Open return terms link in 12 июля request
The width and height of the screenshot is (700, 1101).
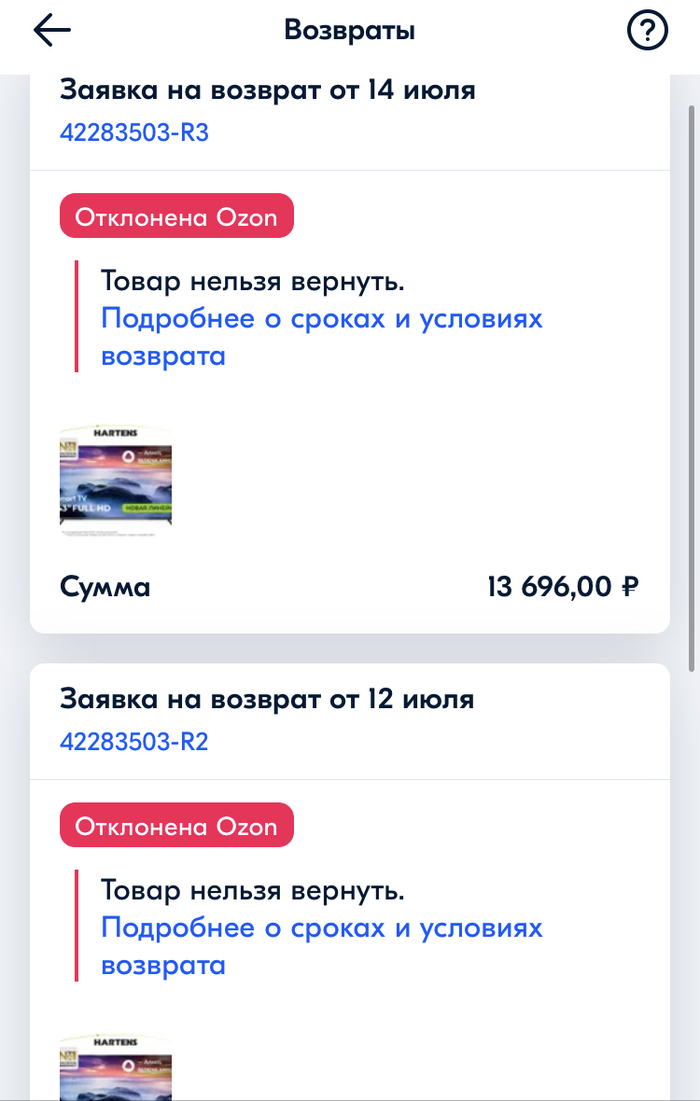click(321, 946)
